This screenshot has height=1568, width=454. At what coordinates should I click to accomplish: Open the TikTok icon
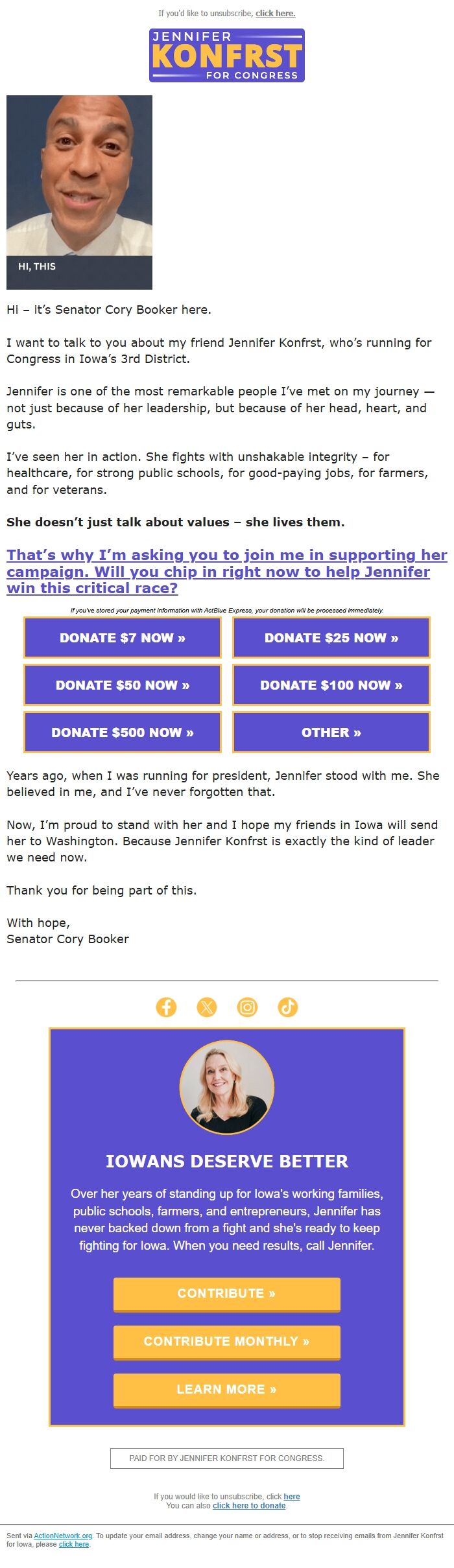[287, 1007]
